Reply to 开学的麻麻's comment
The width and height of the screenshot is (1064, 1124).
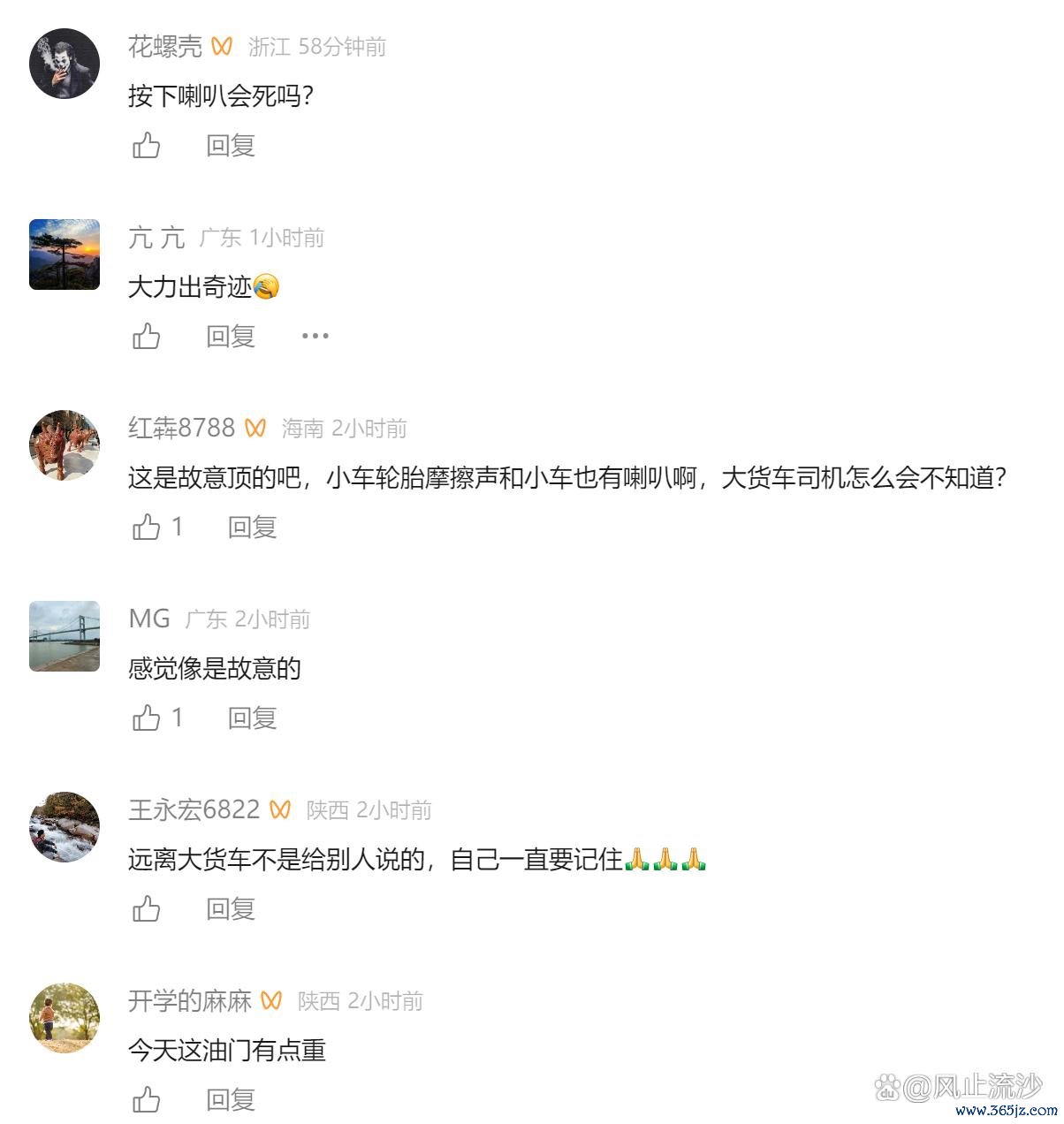pos(231,1099)
